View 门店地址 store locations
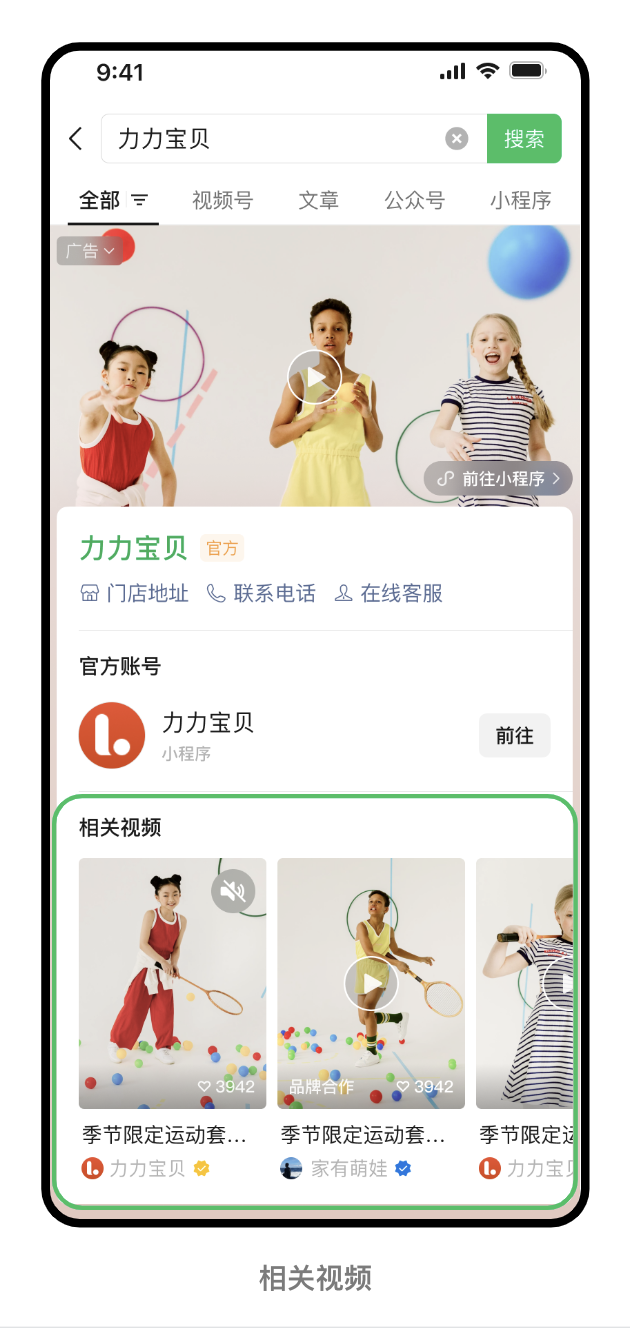 (135, 594)
